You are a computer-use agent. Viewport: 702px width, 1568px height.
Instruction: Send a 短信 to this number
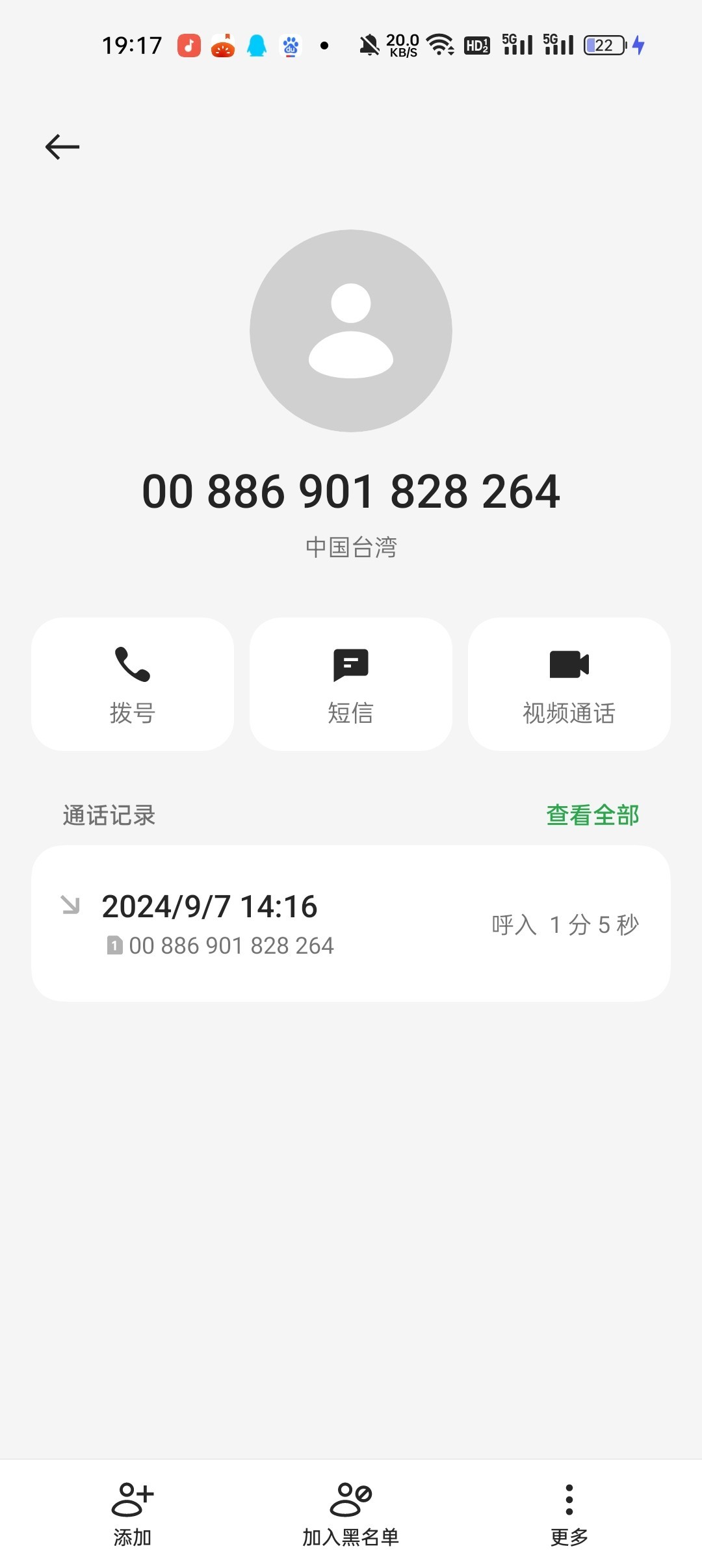click(351, 684)
